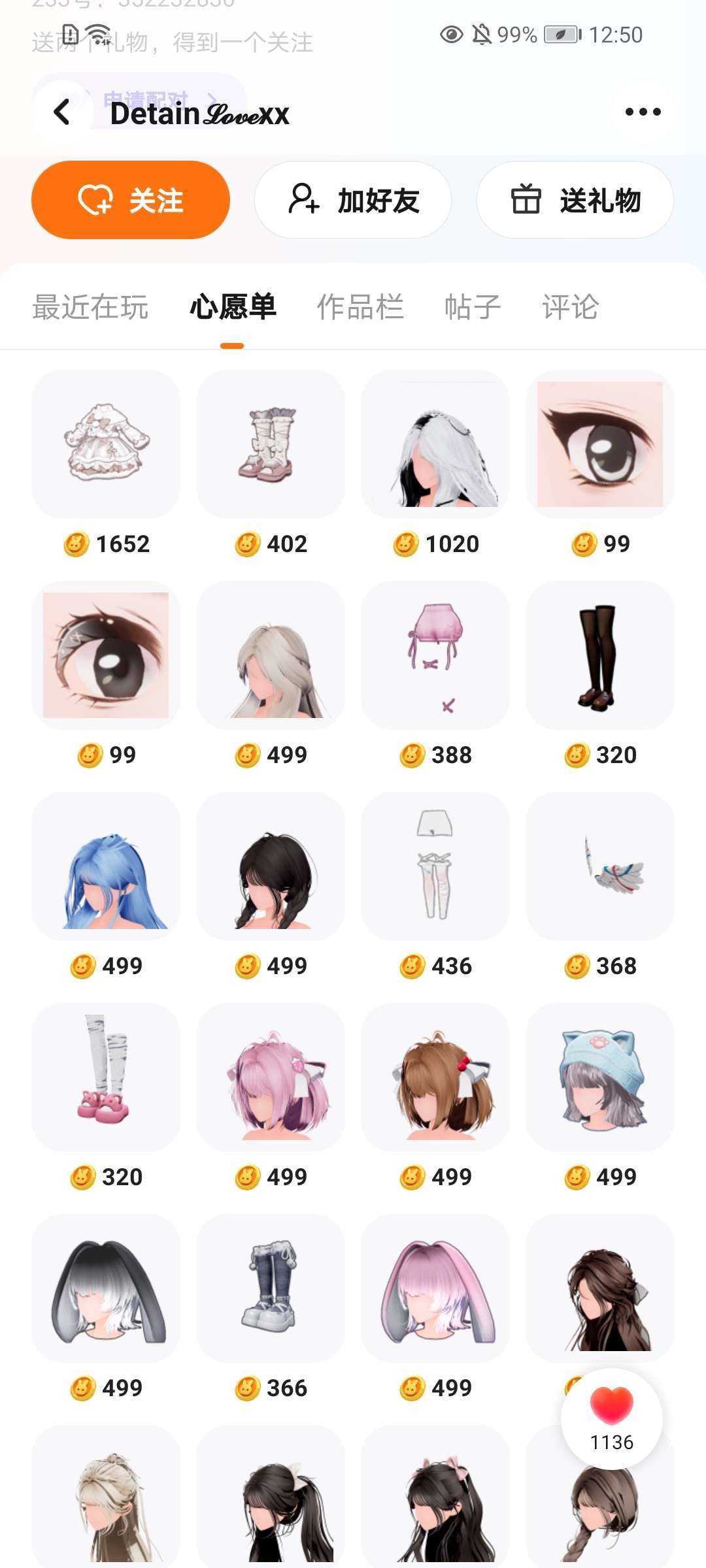The image size is (706, 1568).
Task: Open the cat-ear beanie hair item
Action: point(600,1077)
